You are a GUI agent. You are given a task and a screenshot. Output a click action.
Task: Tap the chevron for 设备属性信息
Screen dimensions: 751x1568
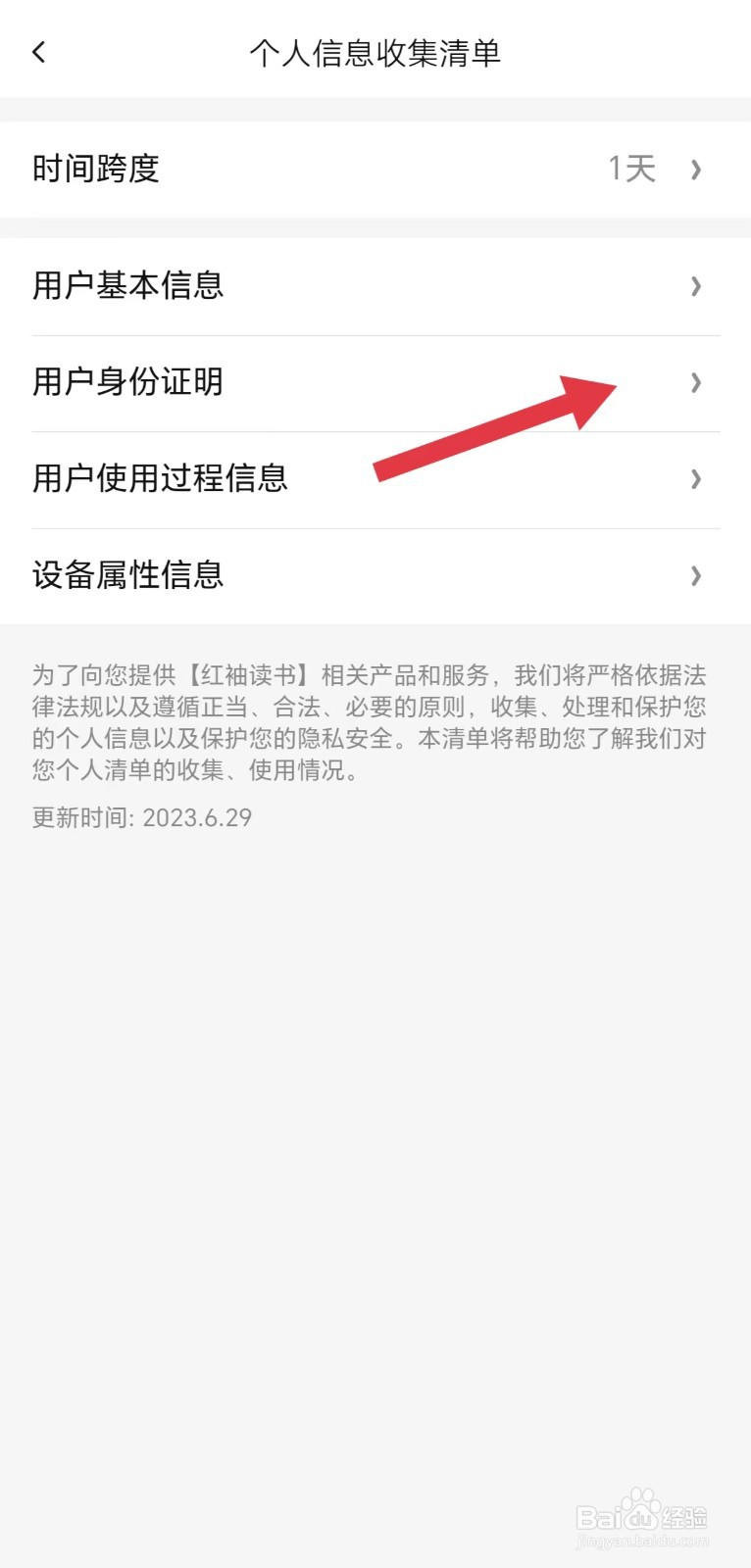pyautogui.click(x=696, y=575)
